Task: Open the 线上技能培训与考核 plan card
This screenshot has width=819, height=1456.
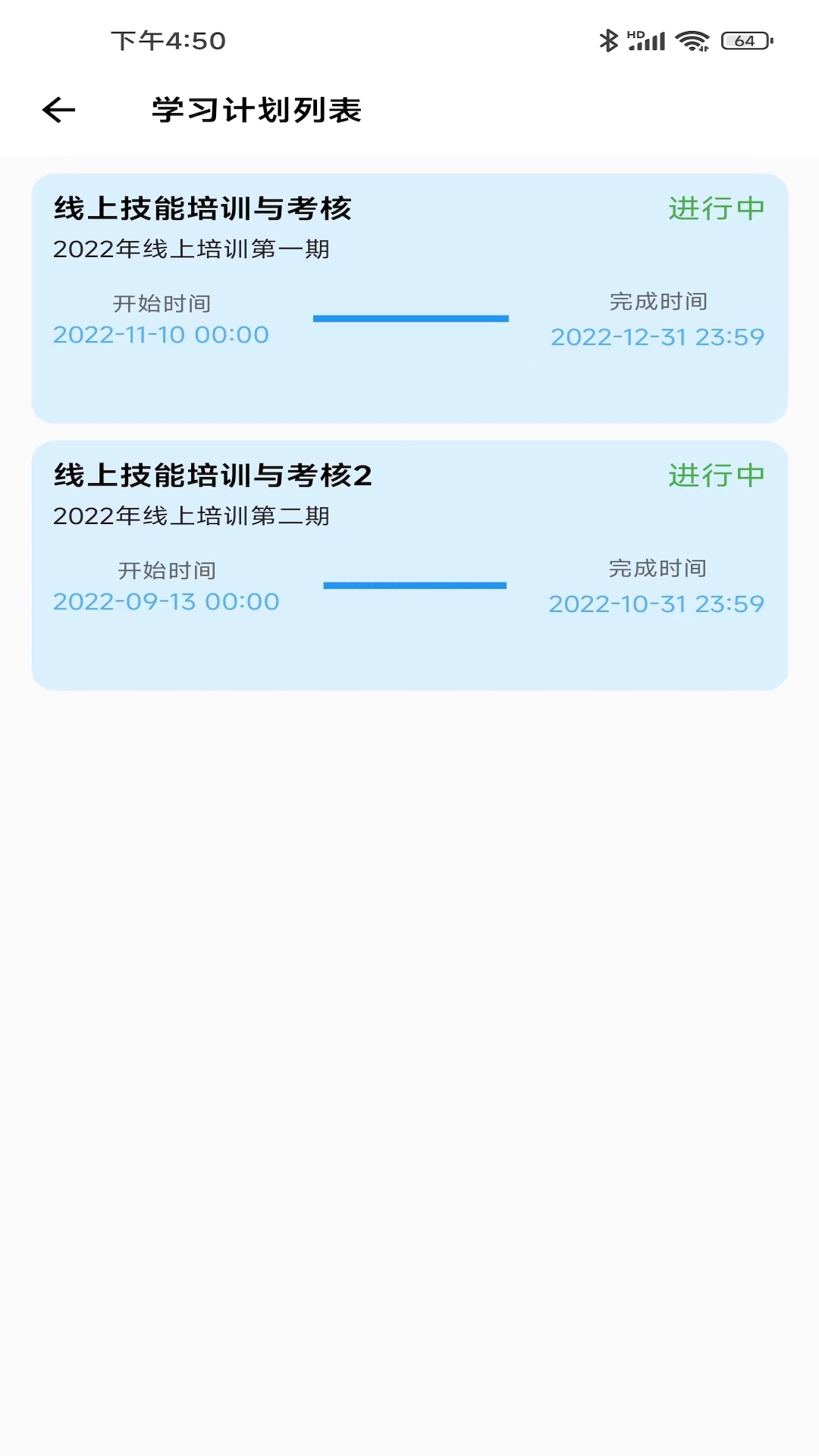Action: click(409, 296)
